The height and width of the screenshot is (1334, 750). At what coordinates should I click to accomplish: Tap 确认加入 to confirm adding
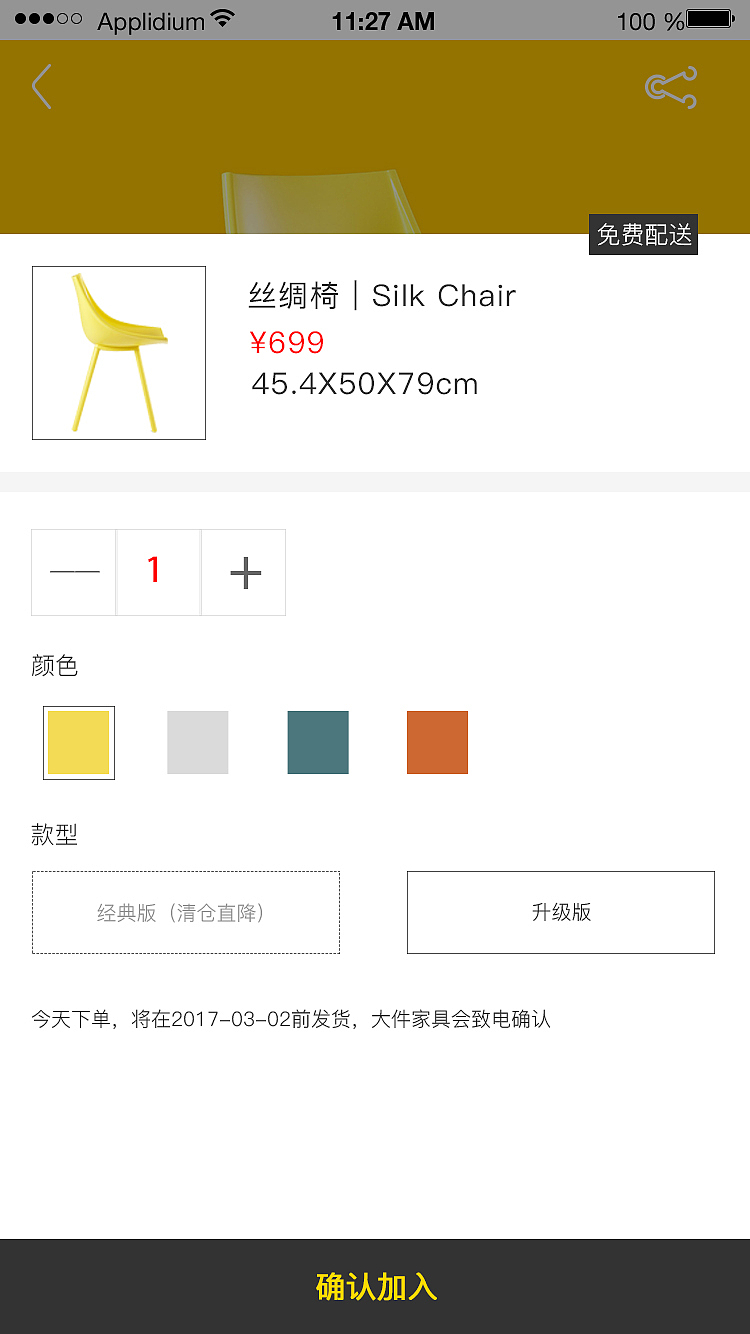tap(375, 1286)
